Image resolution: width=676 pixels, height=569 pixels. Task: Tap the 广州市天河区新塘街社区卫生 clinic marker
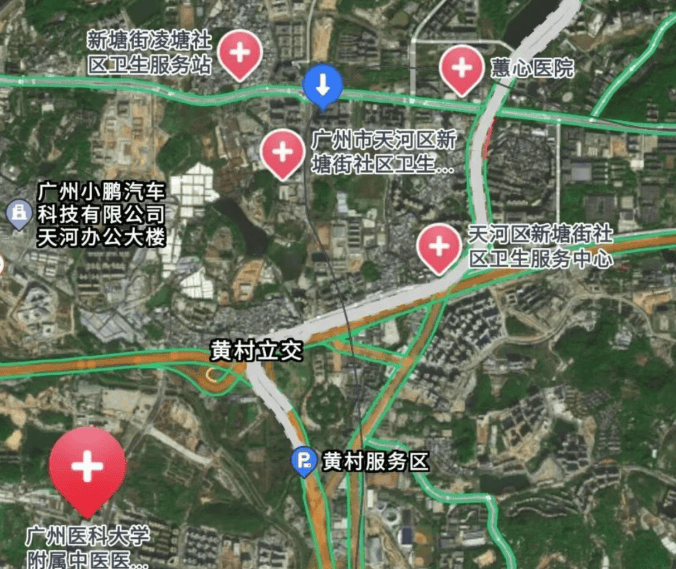pyautogui.click(x=282, y=151)
